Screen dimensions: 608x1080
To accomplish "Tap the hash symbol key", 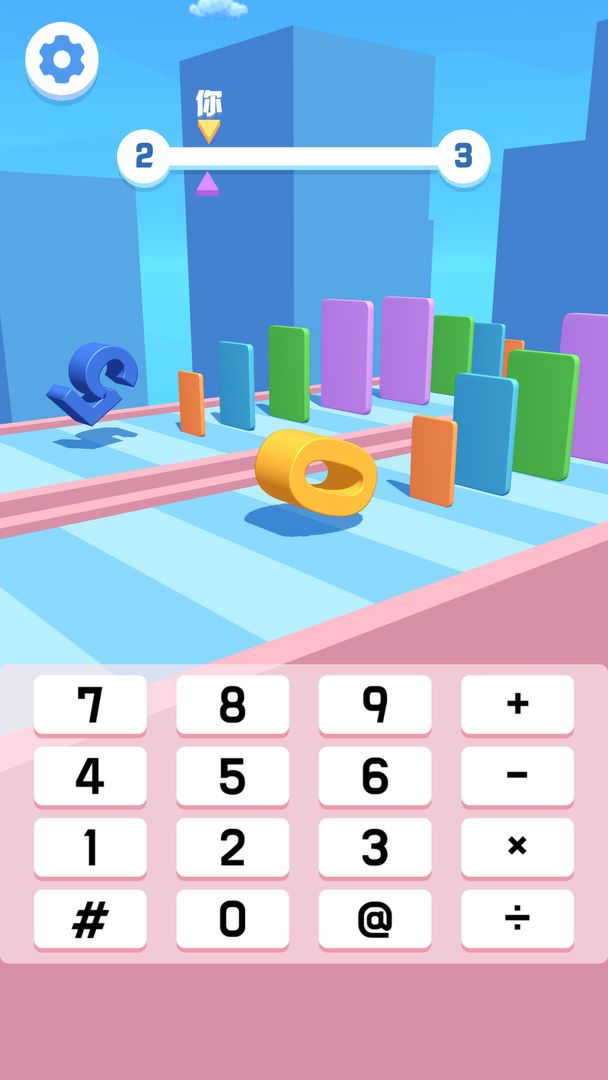I will pos(90,920).
